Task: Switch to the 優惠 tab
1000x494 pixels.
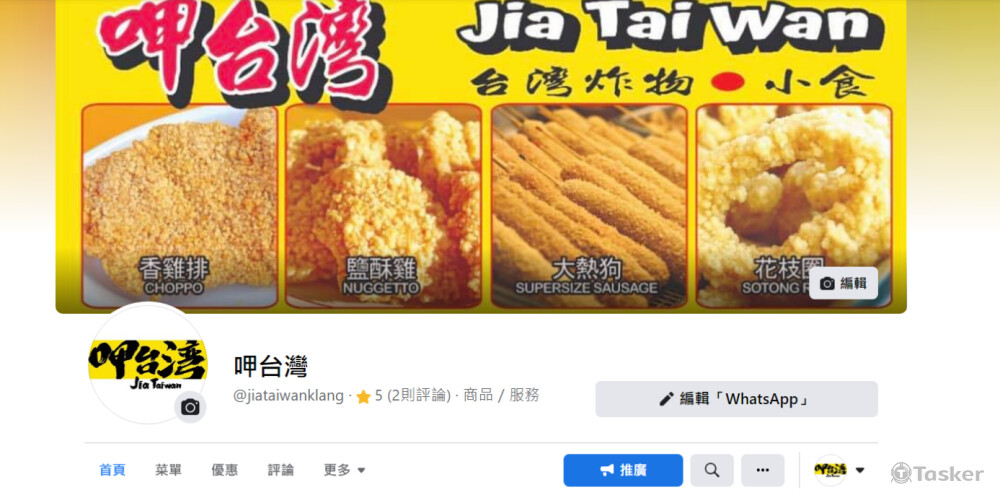Action: click(x=224, y=470)
